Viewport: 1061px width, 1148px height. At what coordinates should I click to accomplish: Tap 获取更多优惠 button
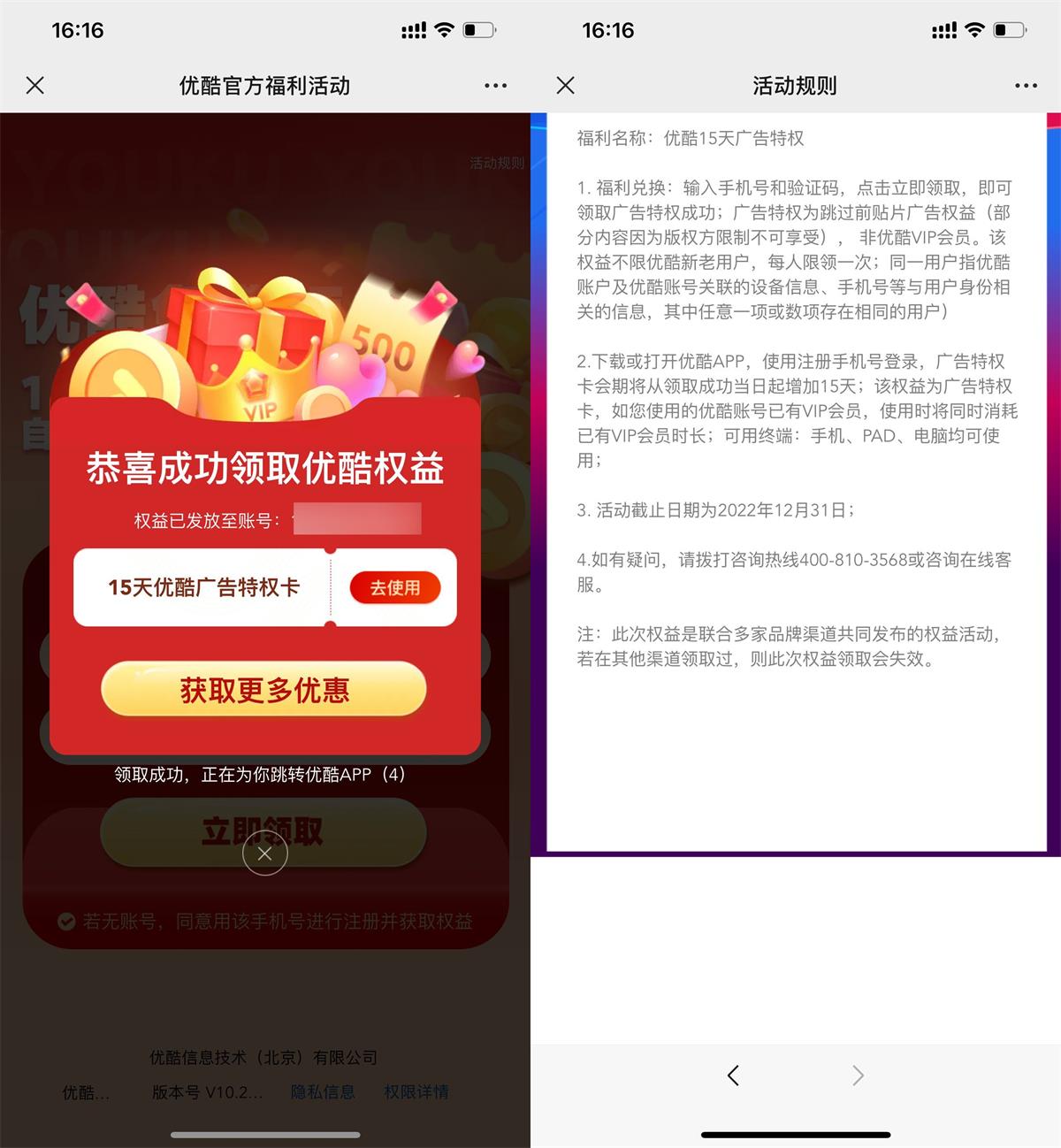263,690
